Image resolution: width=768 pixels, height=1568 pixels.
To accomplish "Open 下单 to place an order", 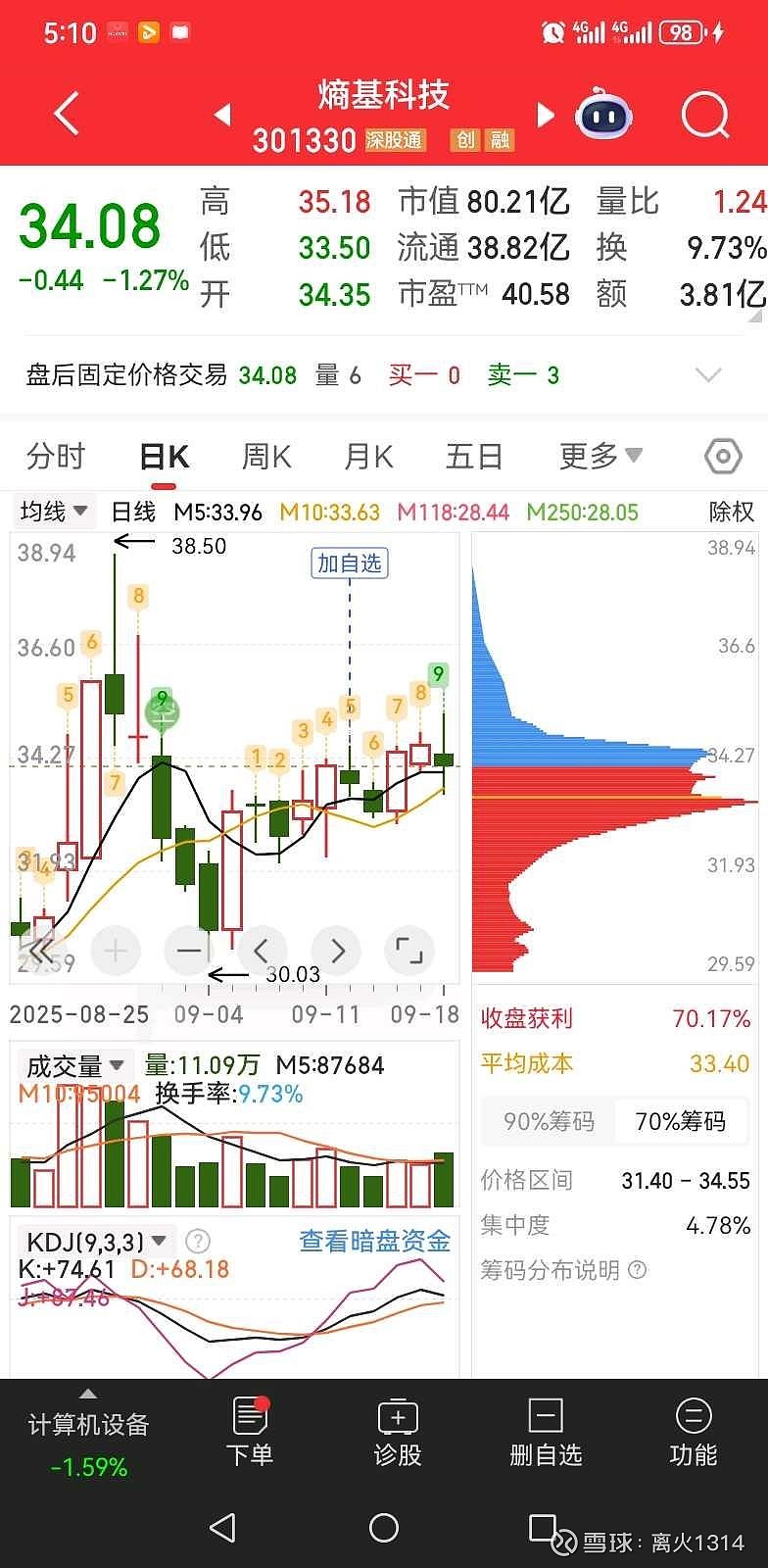I will tap(250, 1432).
